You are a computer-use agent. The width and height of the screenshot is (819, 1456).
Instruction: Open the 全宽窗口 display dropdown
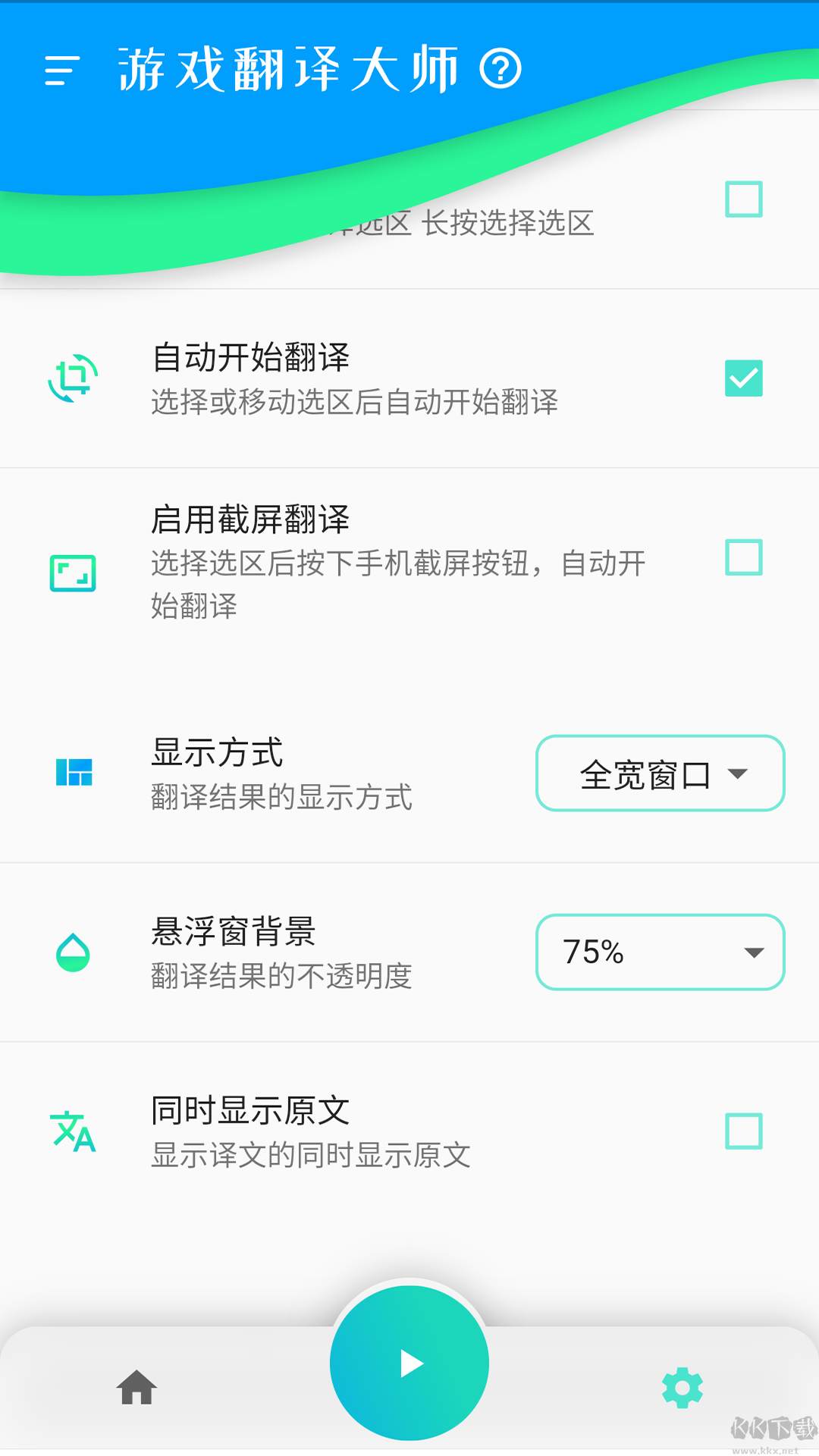pos(659,773)
